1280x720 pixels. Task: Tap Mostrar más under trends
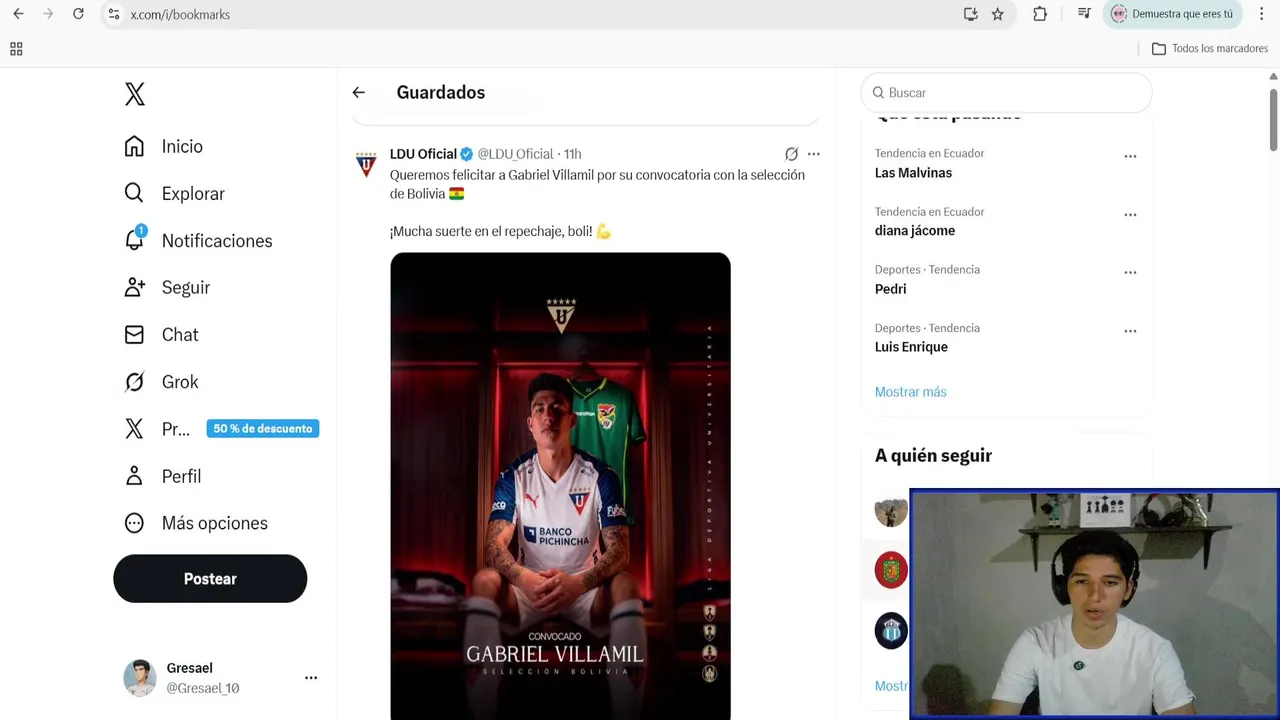(910, 392)
